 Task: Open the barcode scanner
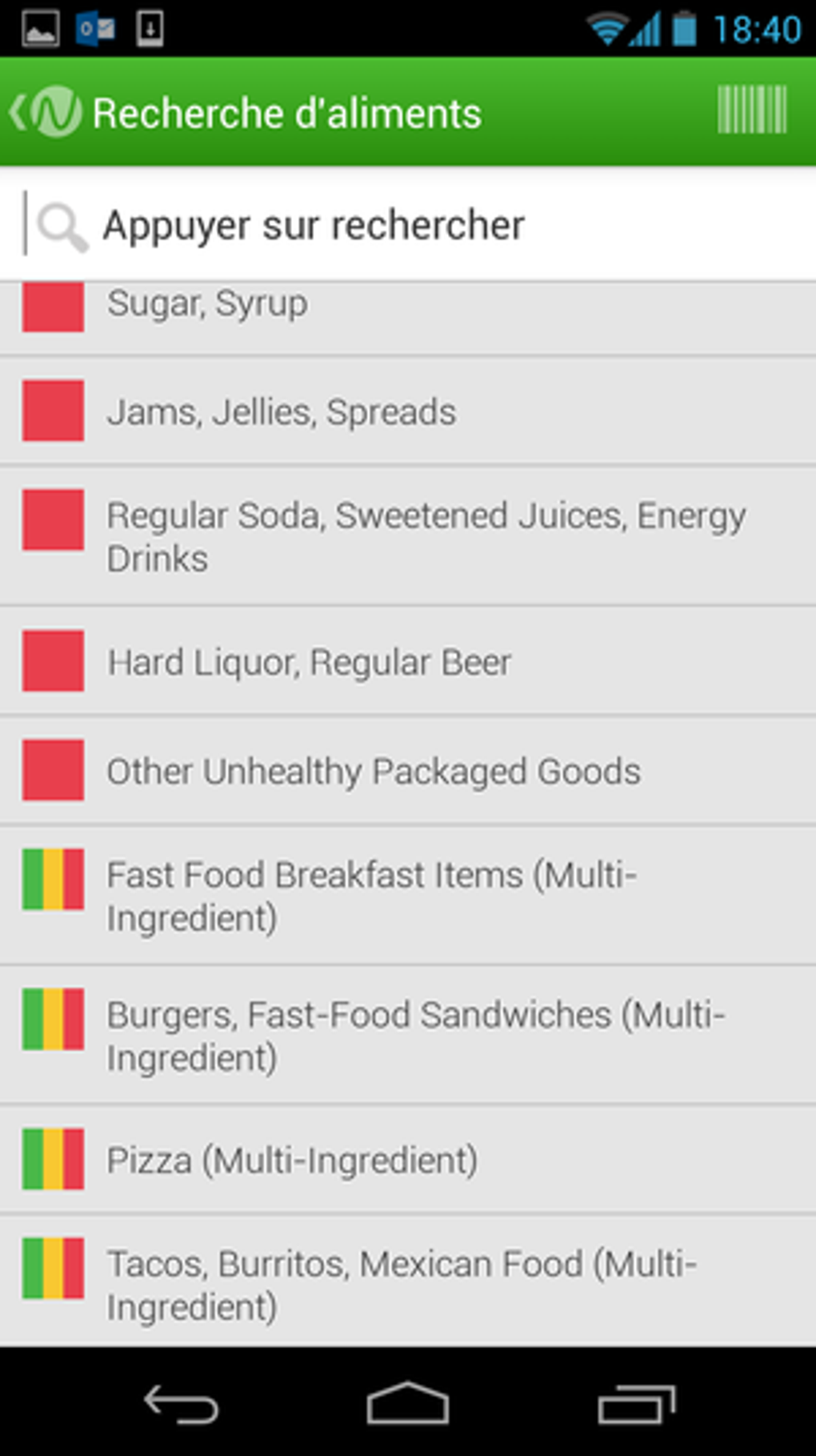(752, 110)
